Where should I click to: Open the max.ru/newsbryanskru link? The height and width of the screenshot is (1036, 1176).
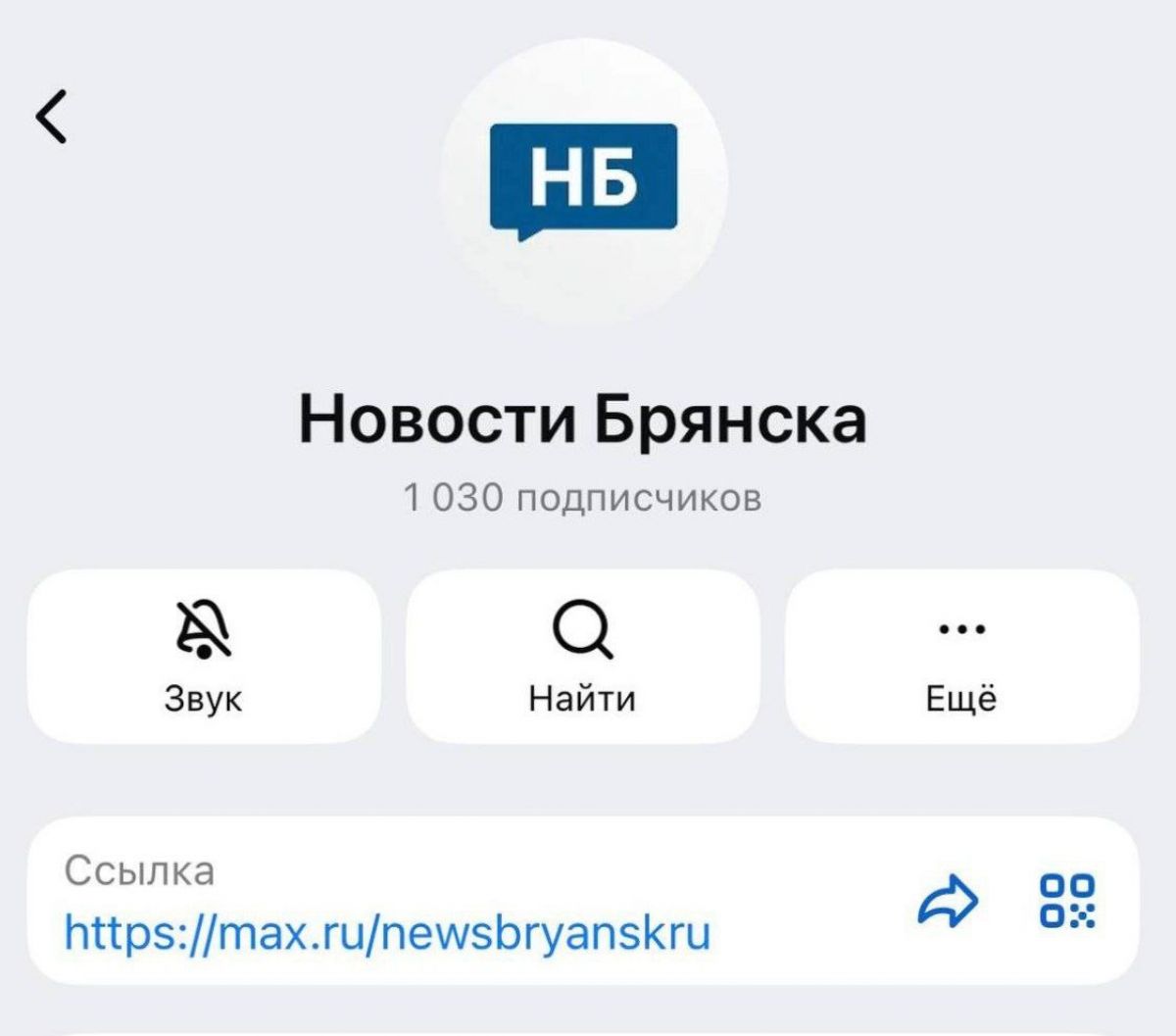point(387,932)
